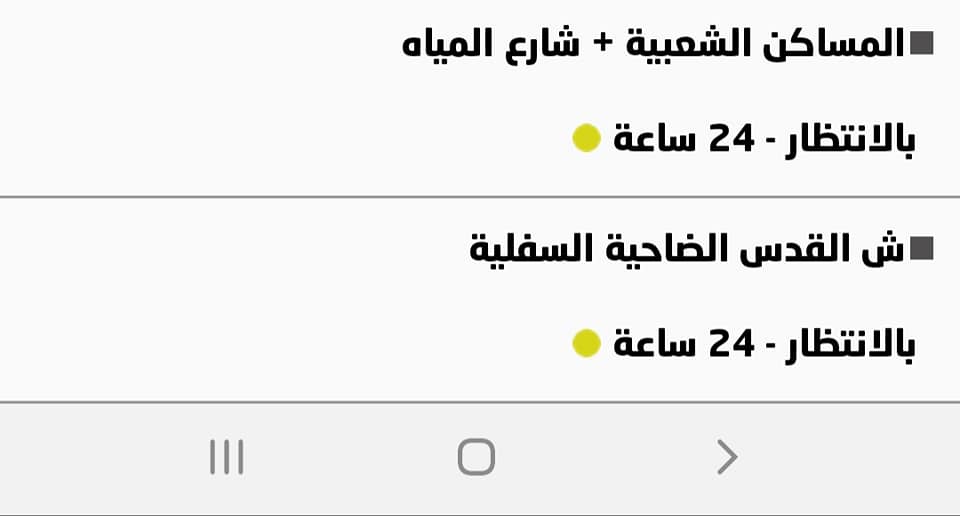
Task: Open the recent apps overview
Action: tap(227, 458)
